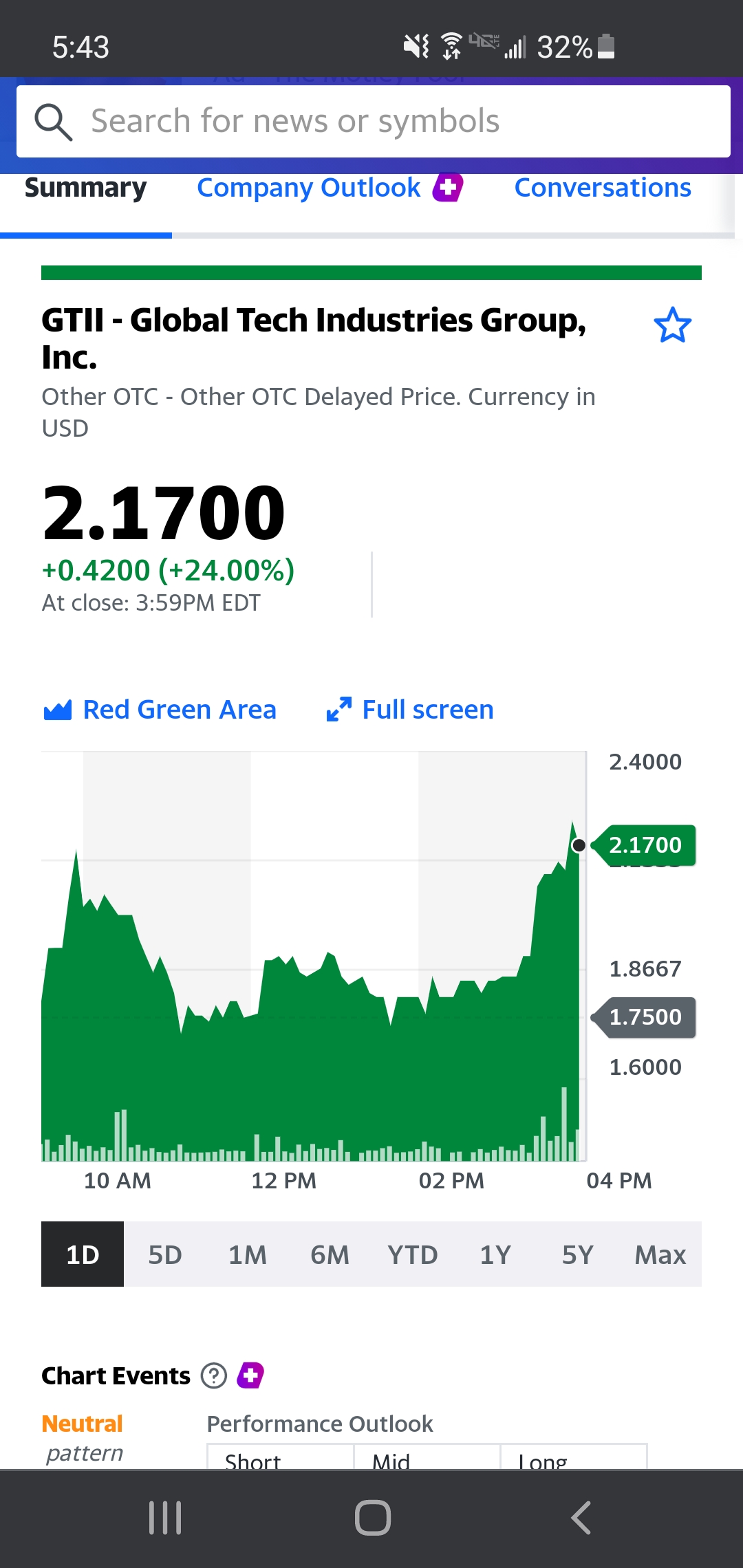Go back using the system back button
The image size is (743, 1568).
(581, 1518)
